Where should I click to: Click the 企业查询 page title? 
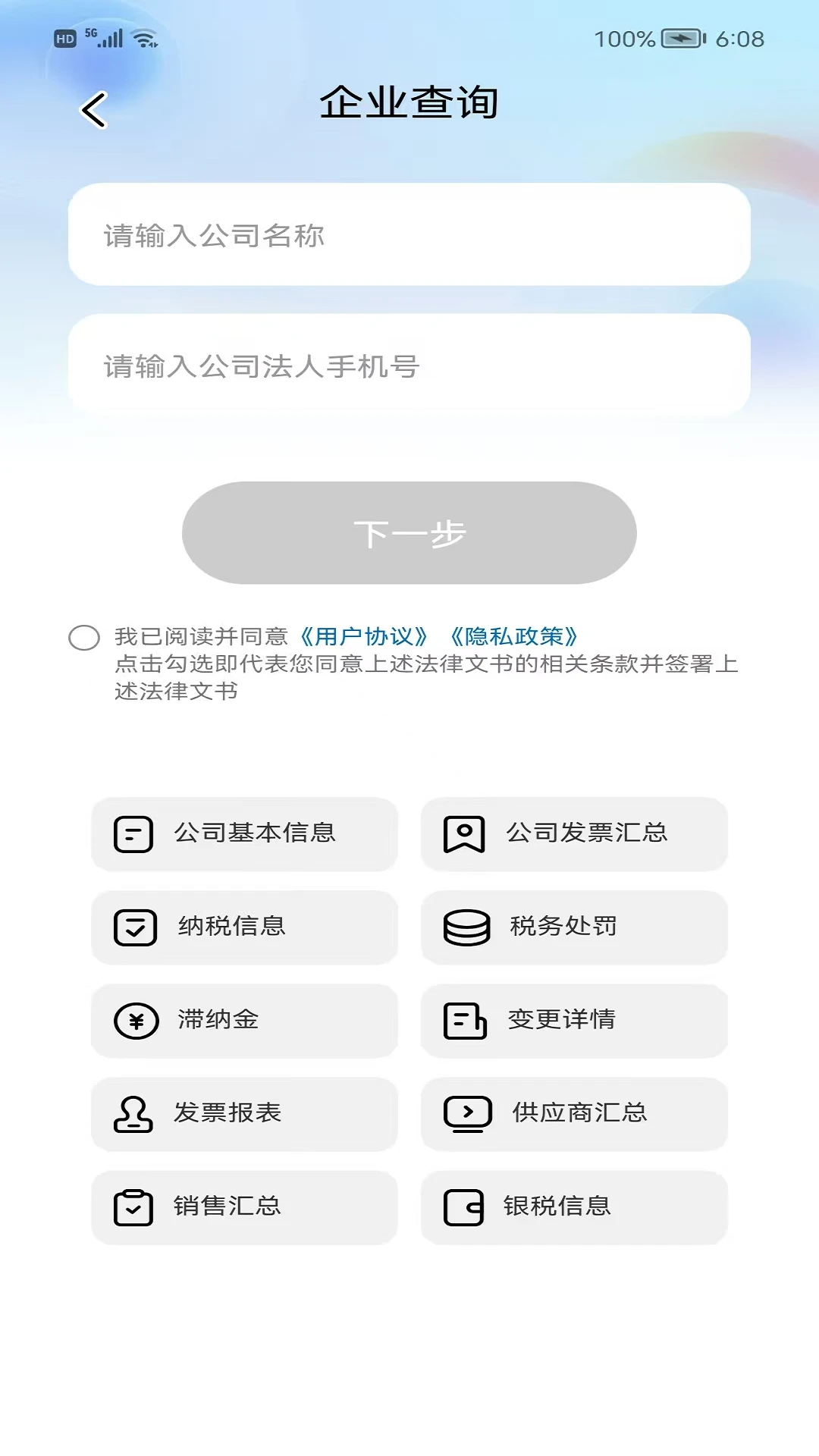(409, 102)
